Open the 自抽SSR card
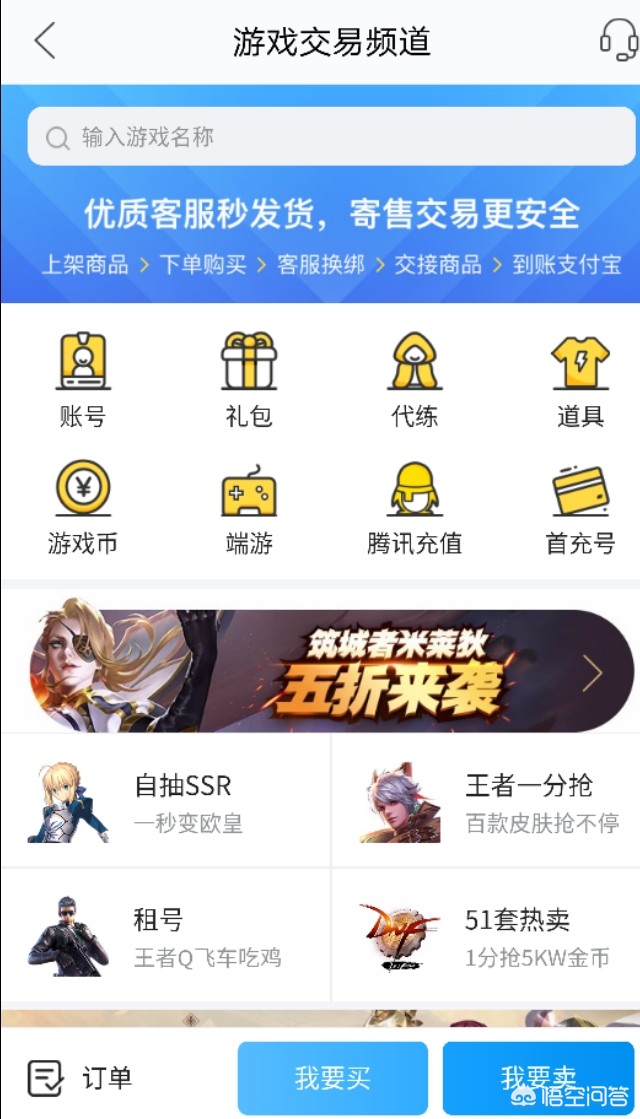The image size is (640, 1119). click(165, 802)
